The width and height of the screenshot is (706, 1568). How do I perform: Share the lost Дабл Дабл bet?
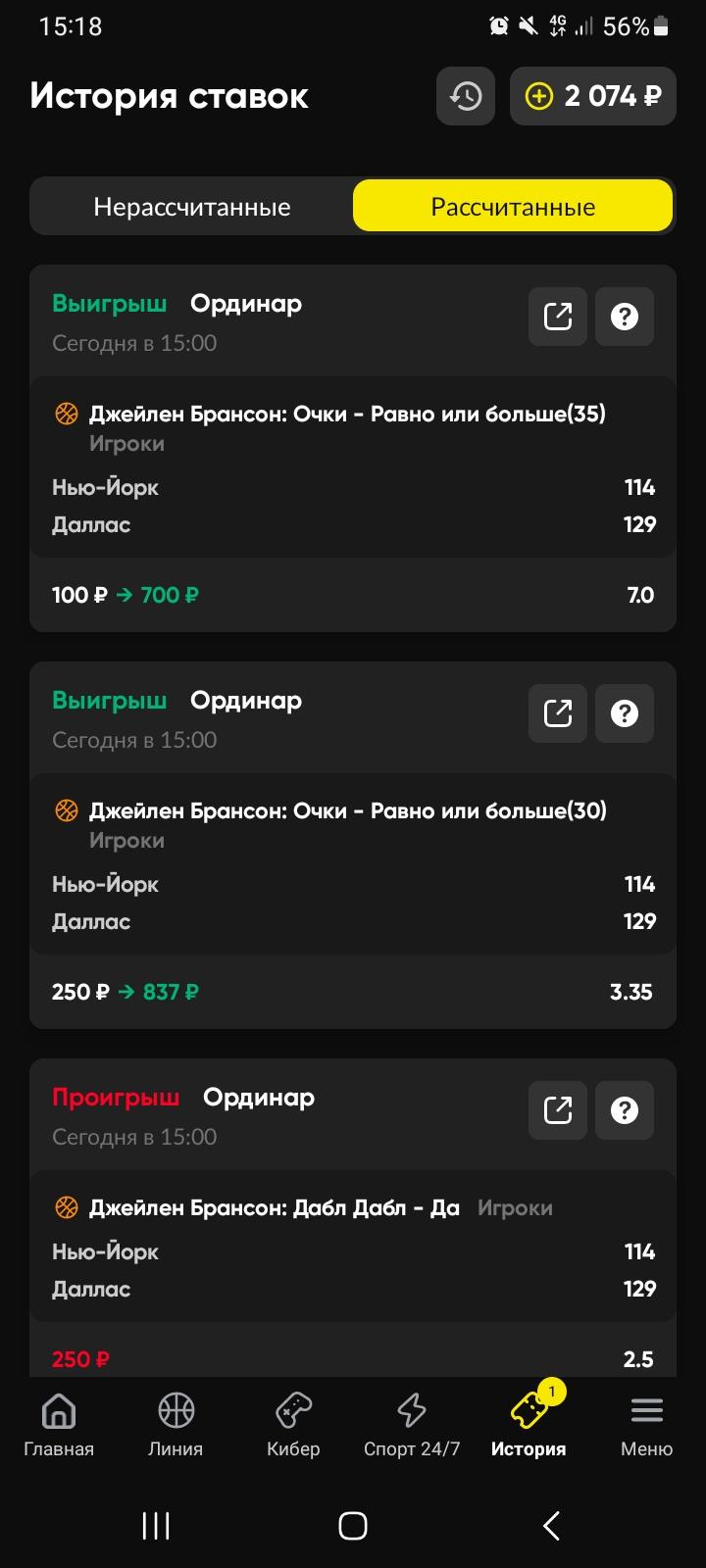558,1110
